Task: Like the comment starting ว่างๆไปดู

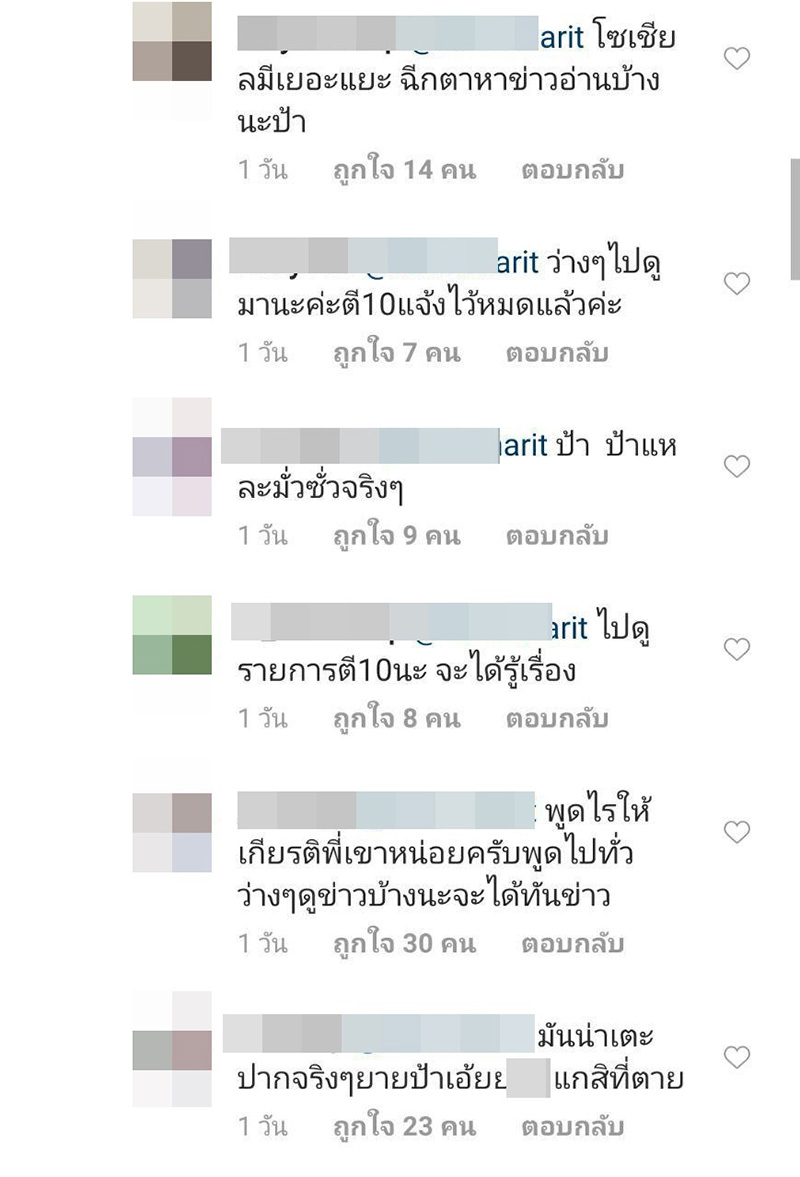Action: (737, 284)
